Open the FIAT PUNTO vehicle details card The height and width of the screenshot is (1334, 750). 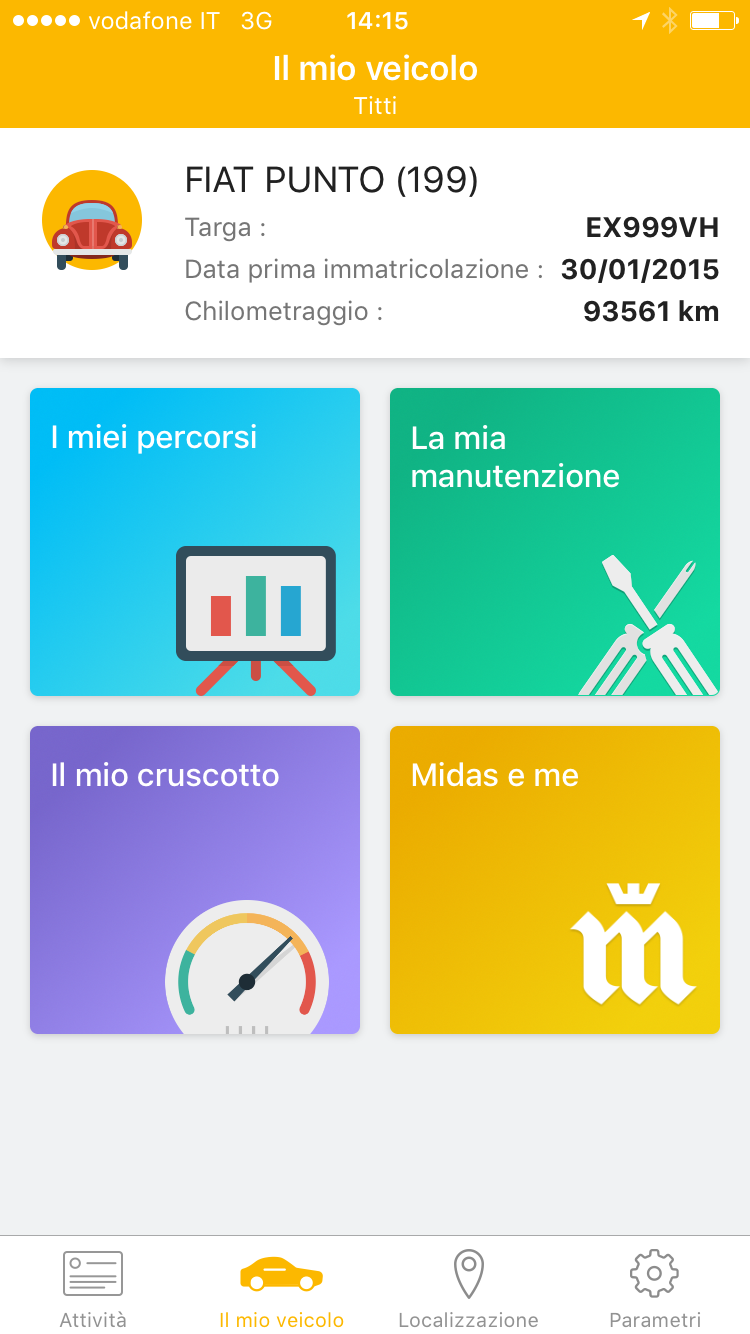pos(375,243)
